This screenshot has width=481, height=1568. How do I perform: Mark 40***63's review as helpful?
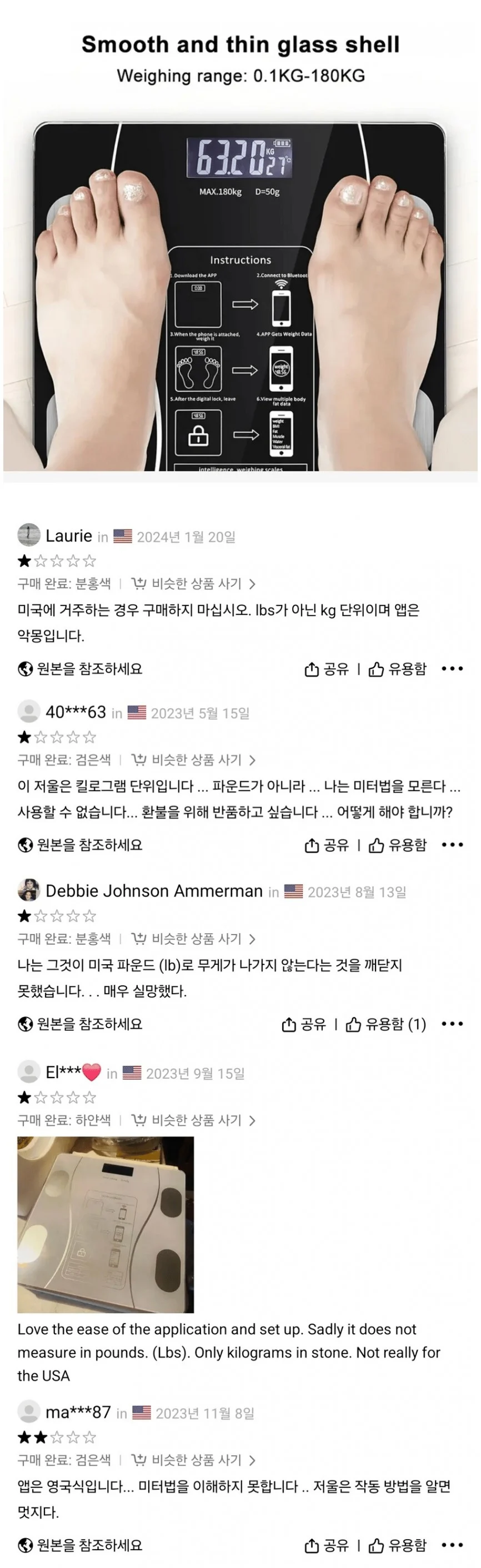[x=398, y=845]
